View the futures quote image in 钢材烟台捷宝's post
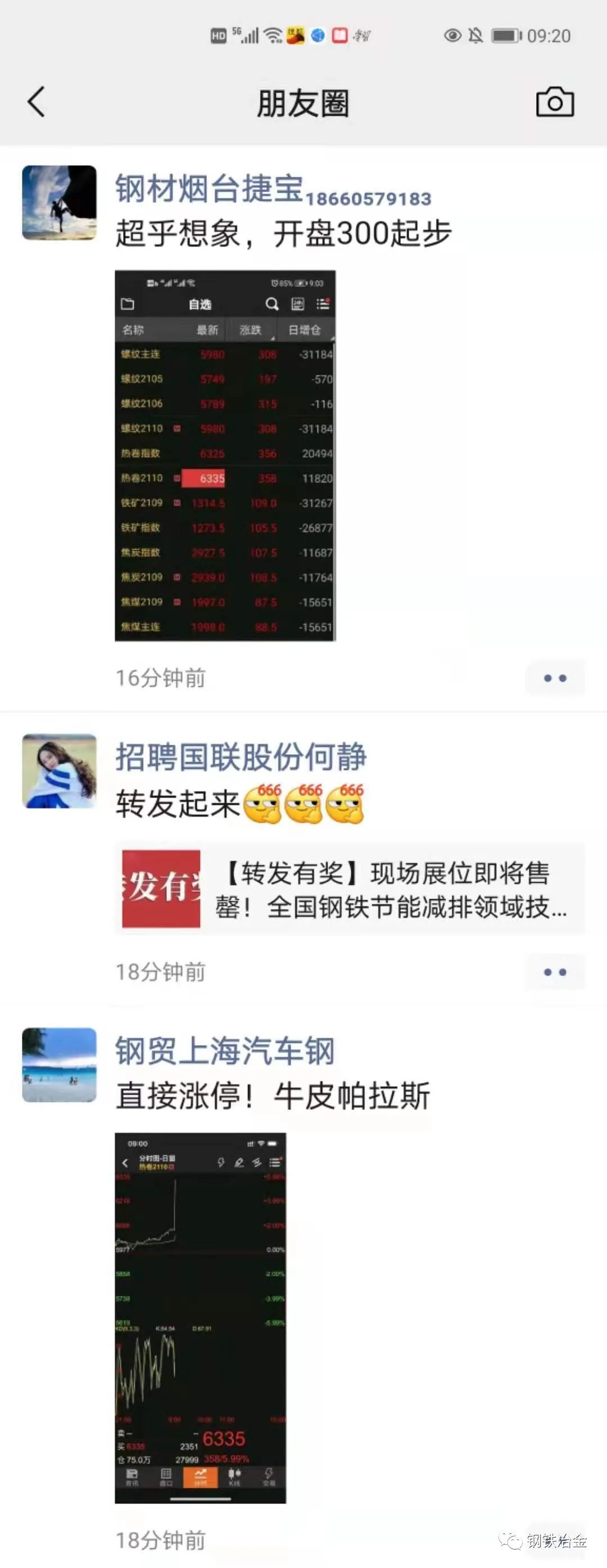The image size is (607, 1568). tap(225, 455)
